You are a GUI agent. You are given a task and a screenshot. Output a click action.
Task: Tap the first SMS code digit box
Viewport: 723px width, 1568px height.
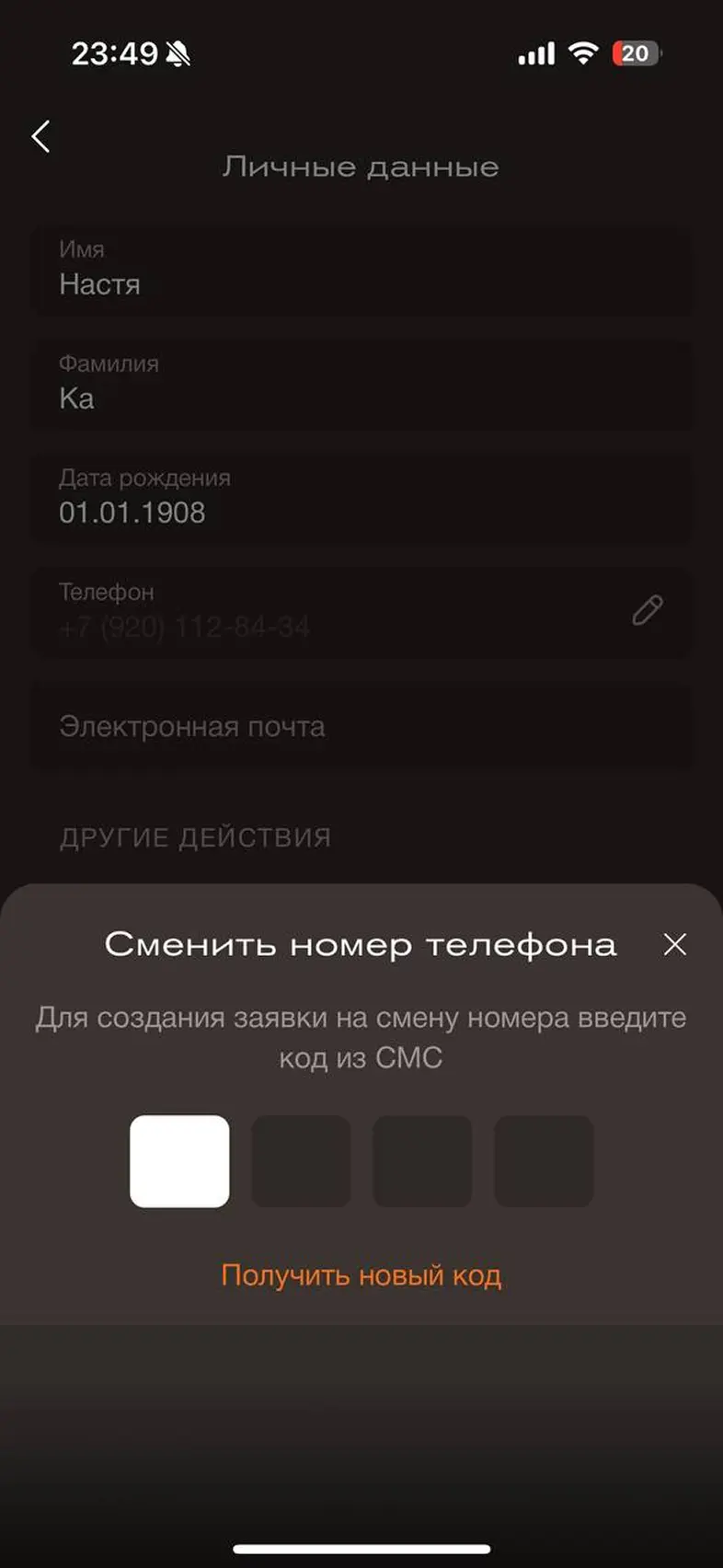pyautogui.click(x=179, y=1161)
